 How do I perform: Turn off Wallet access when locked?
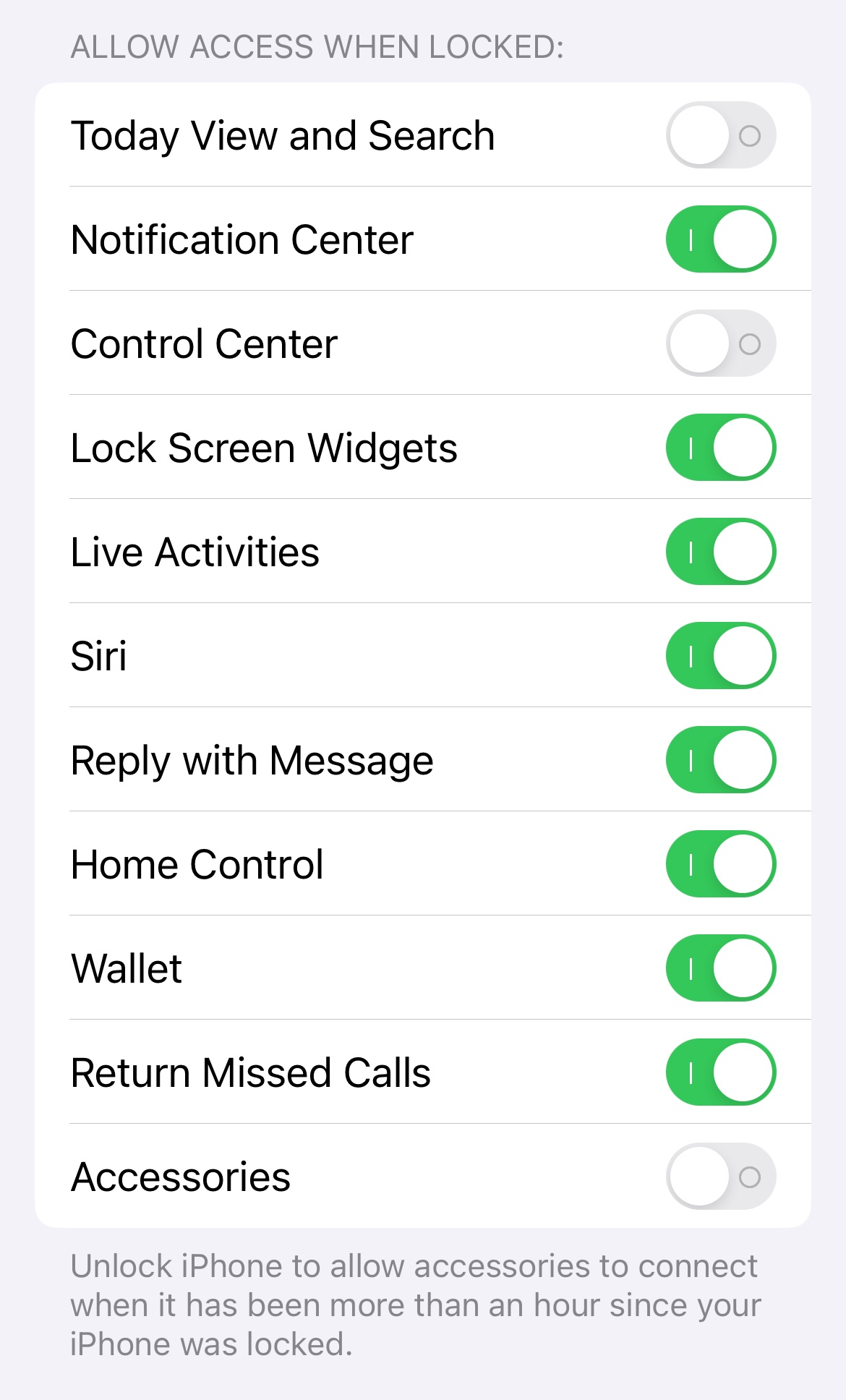click(720, 968)
